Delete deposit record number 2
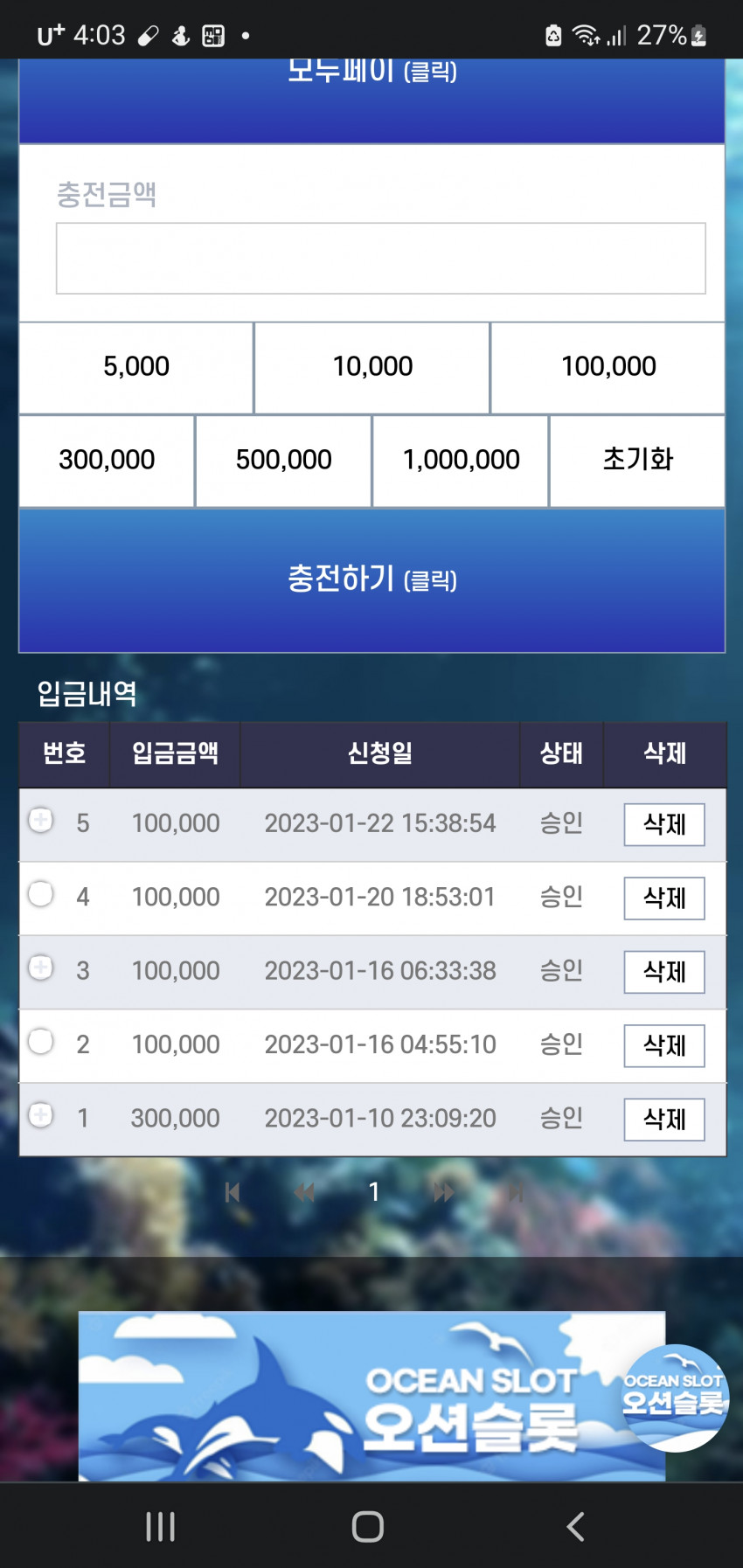 [664, 1045]
